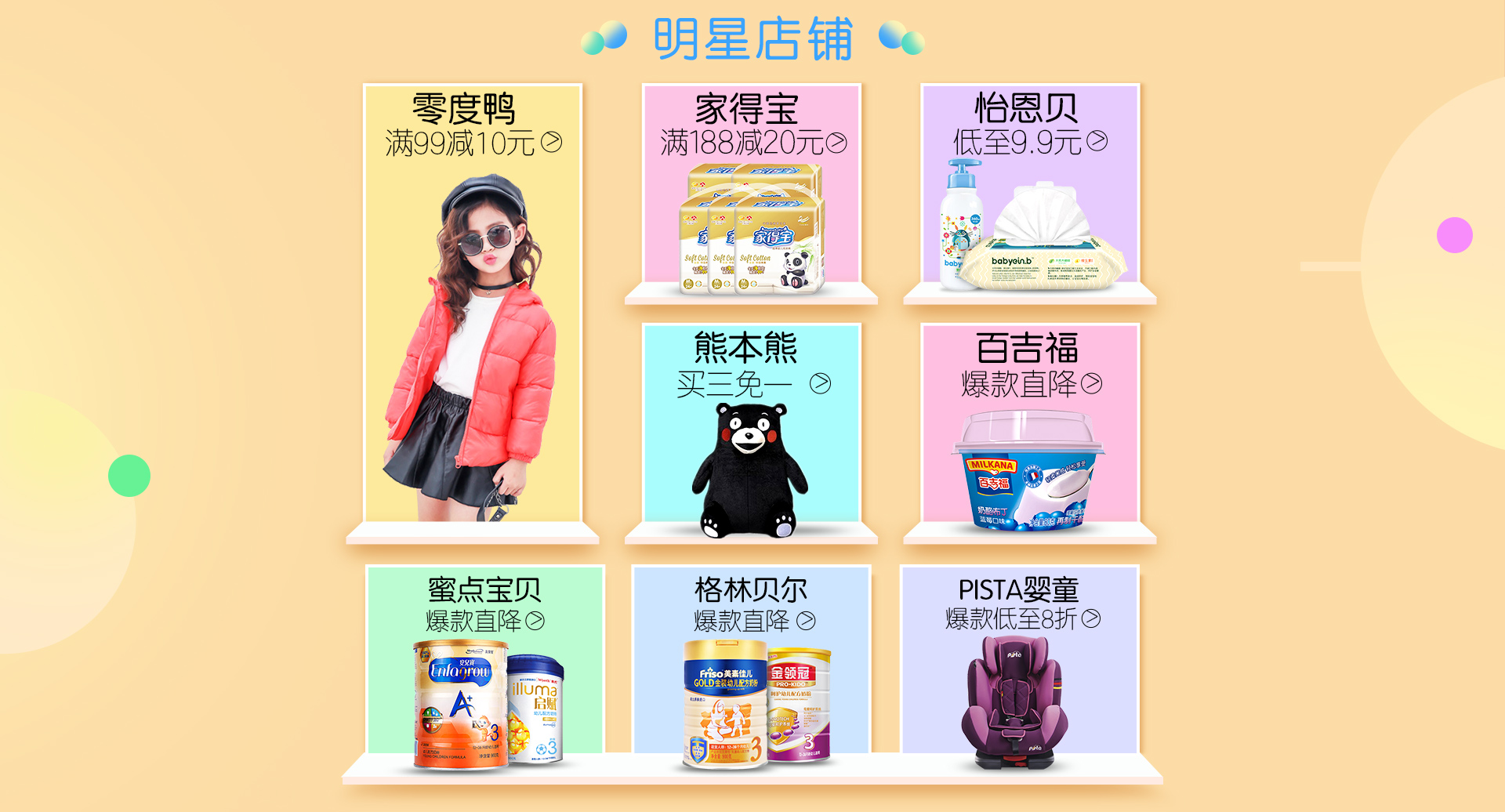
Task: Open the 家得宝 满188减20元 store
Action: pyautogui.click(x=751, y=188)
